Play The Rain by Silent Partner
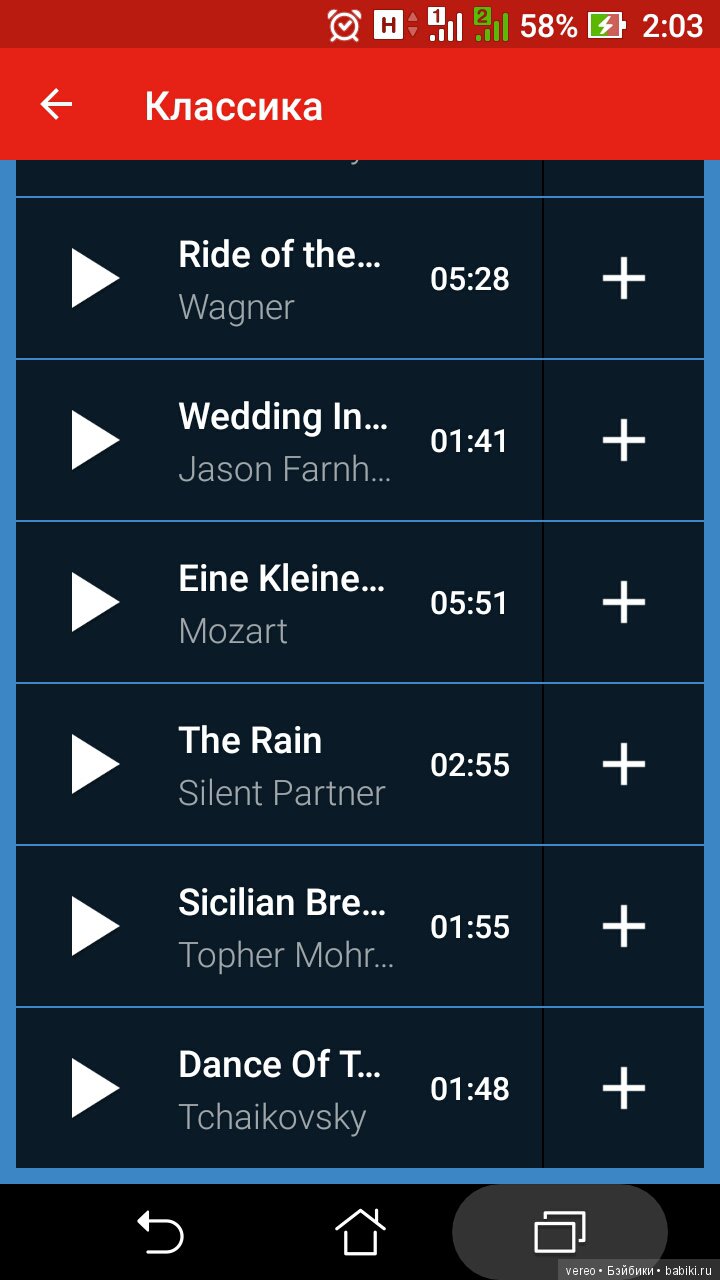Image resolution: width=720 pixels, height=1280 pixels. [x=95, y=764]
